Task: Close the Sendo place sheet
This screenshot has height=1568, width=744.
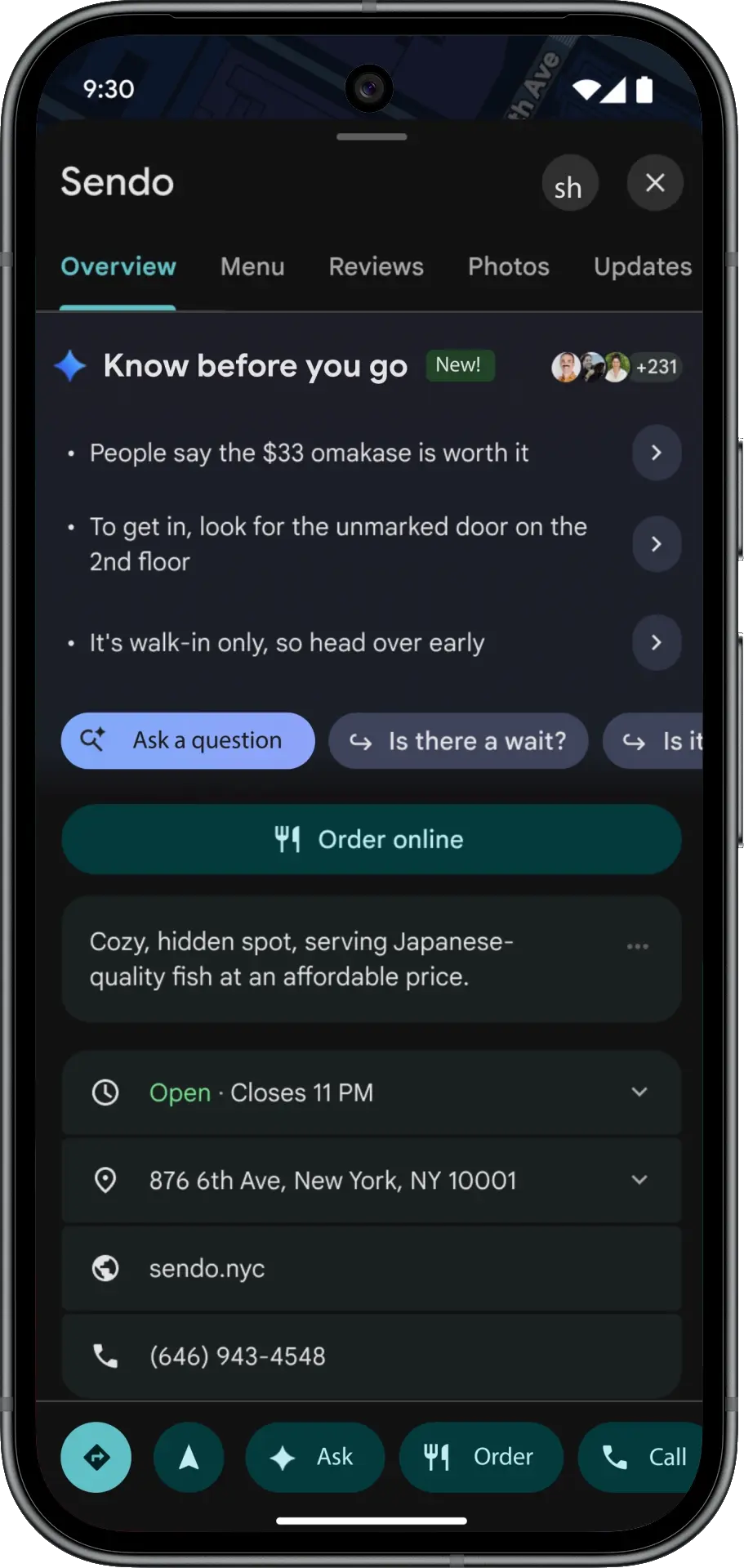Action: coord(654,183)
